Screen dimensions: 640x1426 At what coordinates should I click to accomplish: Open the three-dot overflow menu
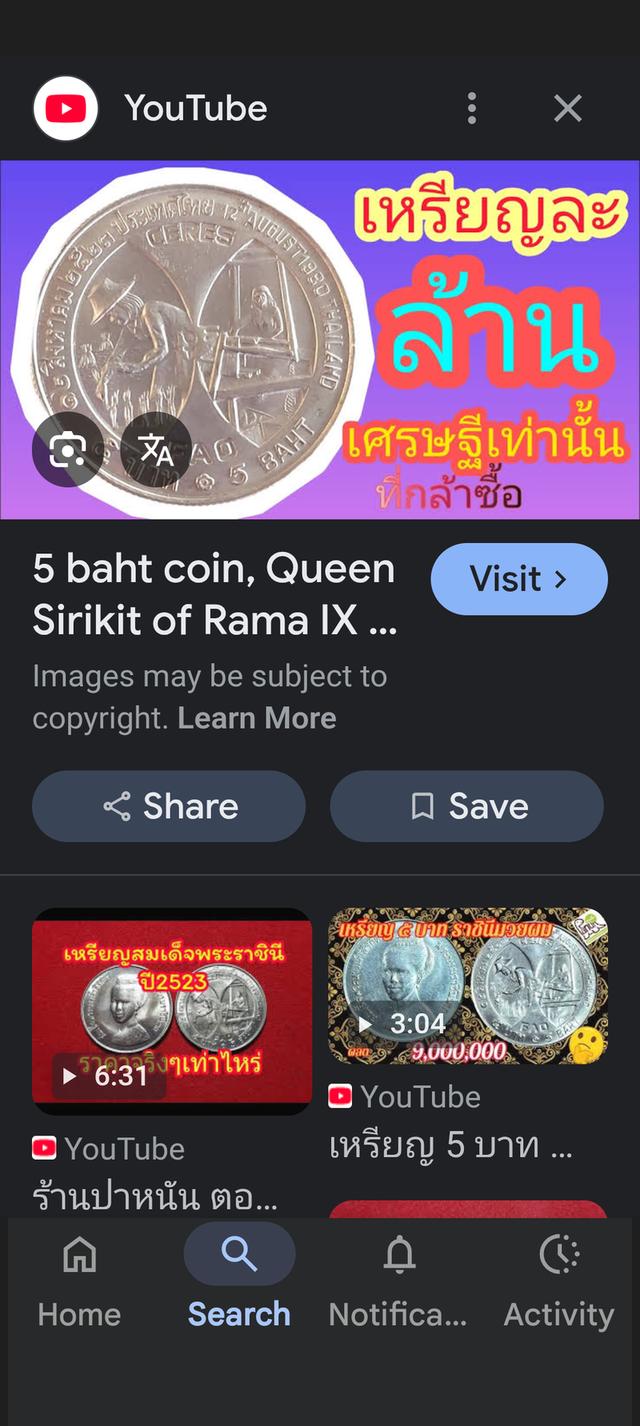click(472, 108)
